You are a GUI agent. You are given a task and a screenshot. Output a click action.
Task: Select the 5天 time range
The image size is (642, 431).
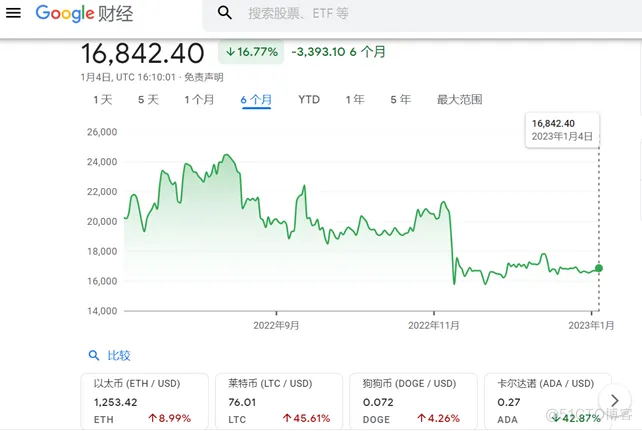tap(148, 99)
